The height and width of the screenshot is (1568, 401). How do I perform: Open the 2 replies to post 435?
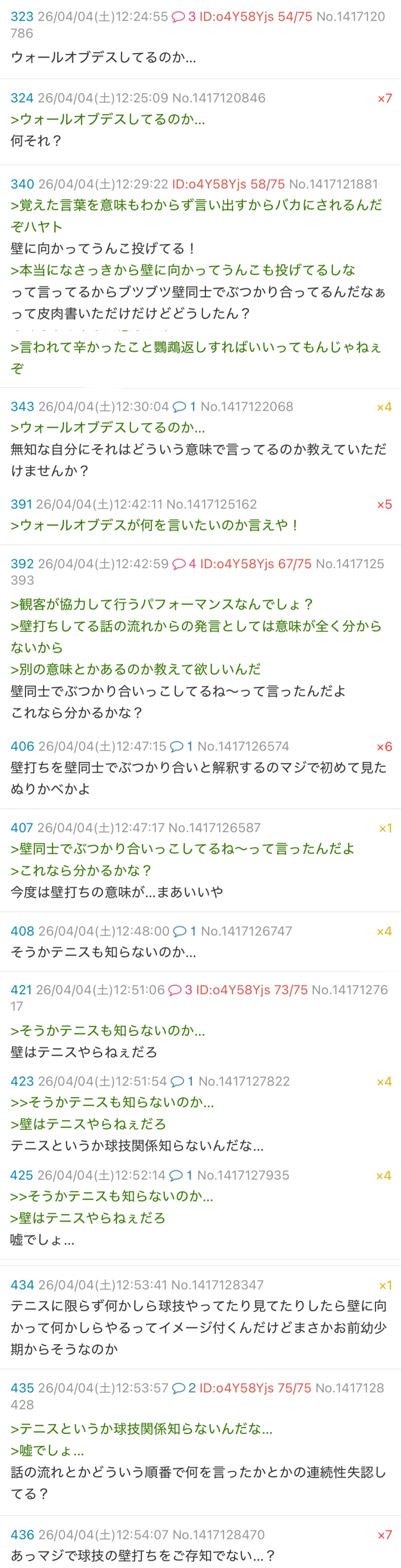pyautogui.click(x=183, y=1388)
